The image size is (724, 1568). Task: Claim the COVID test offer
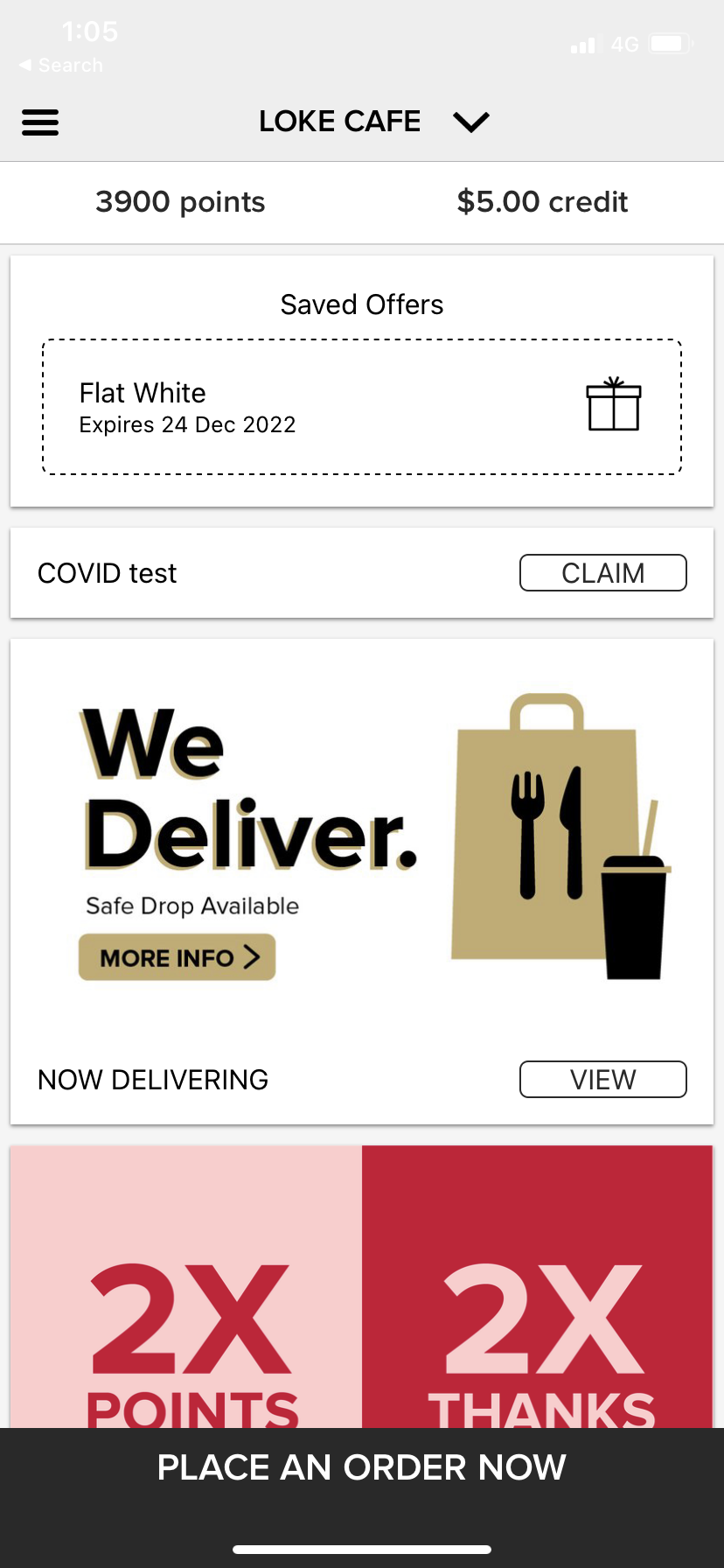point(603,573)
